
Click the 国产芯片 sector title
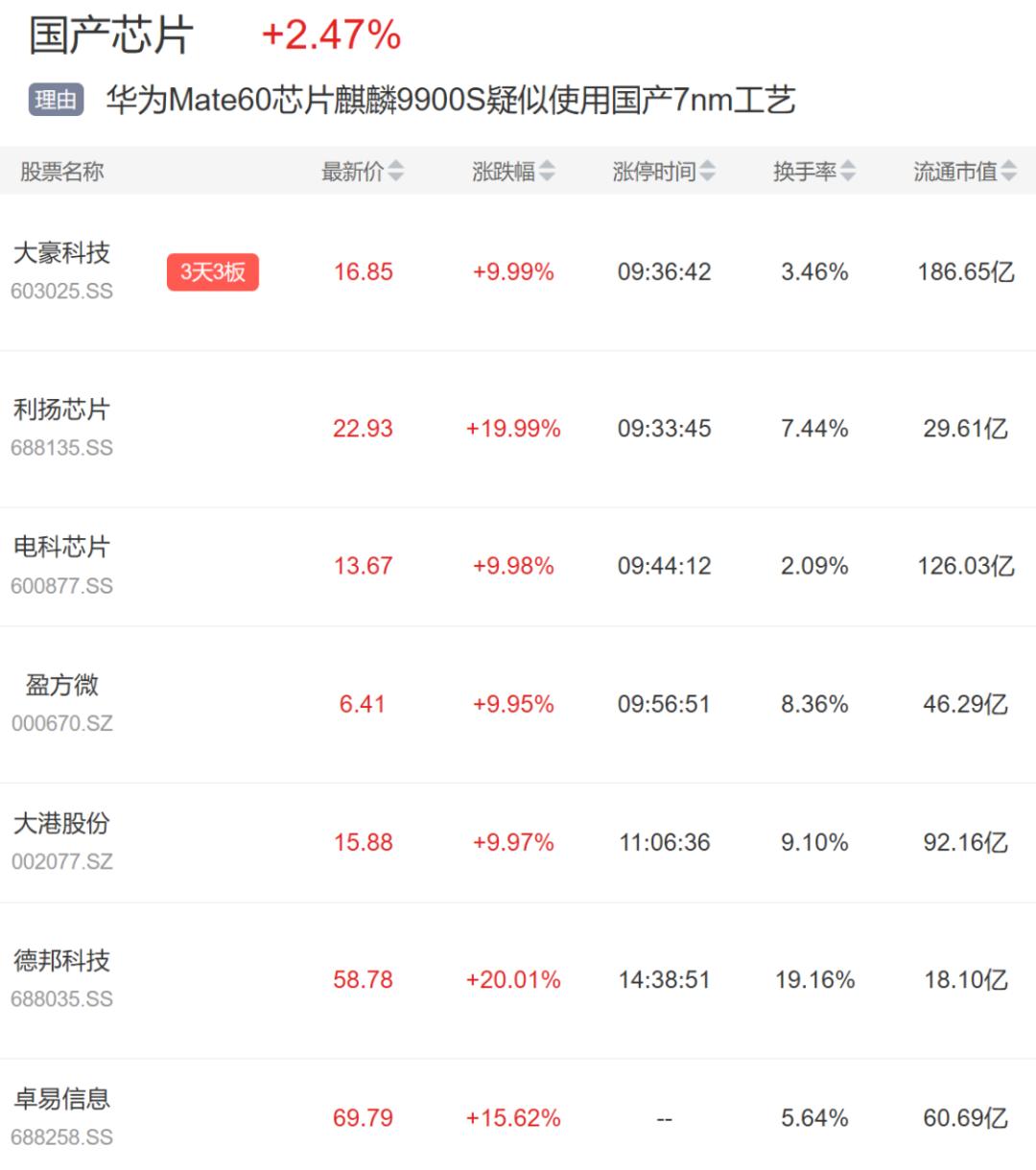[x=106, y=35]
